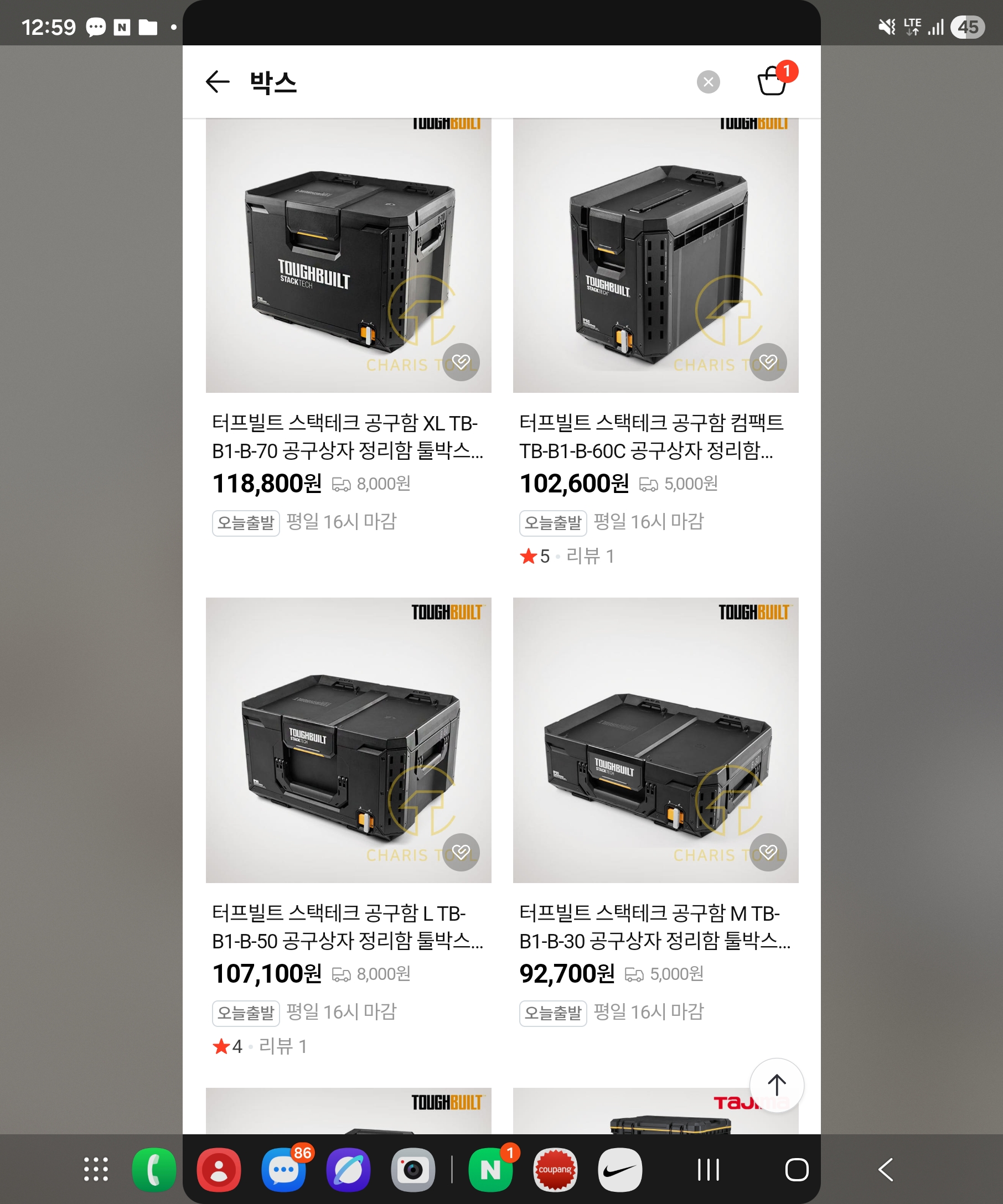This screenshot has height=1204, width=1003.
Task: Open the Naver app from the taskbar
Action: 490,1170
